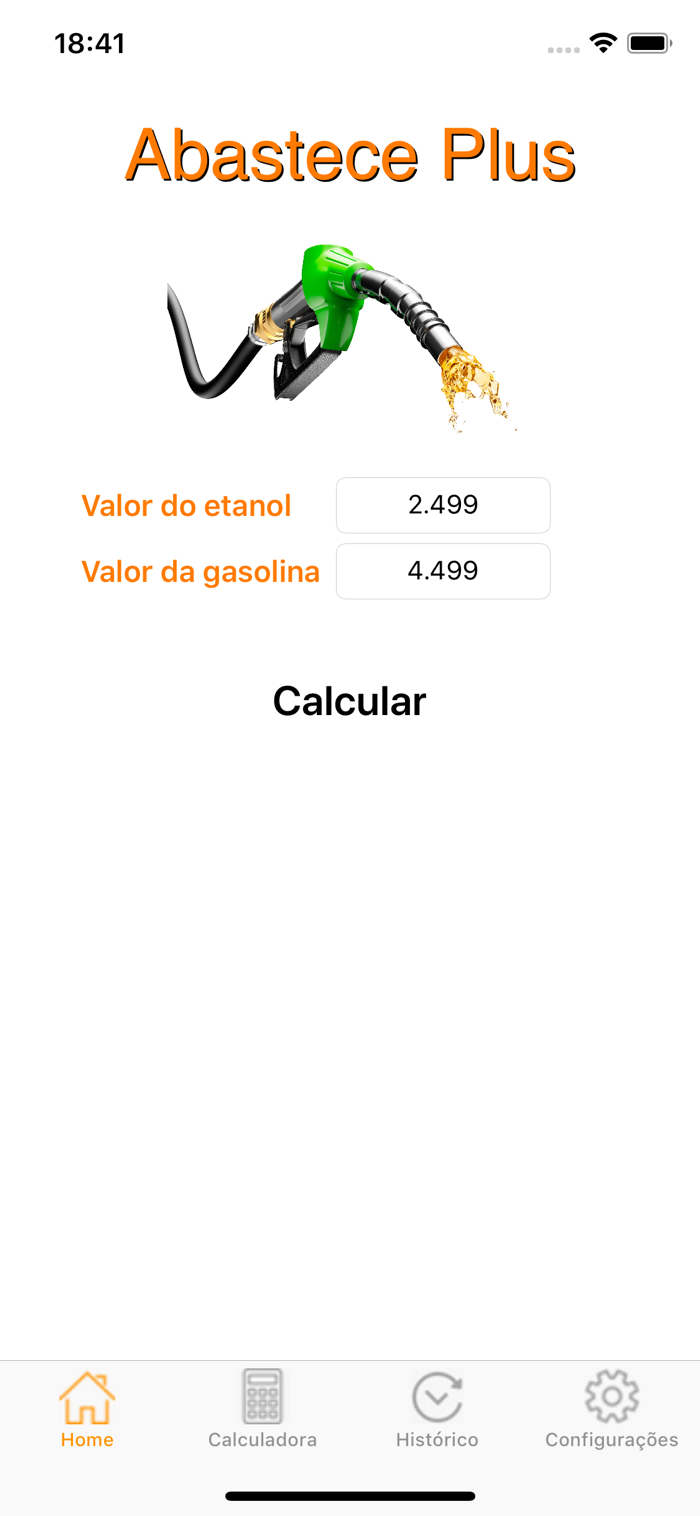Image resolution: width=700 pixels, height=1516 pixels.
Task: Tap the ethanol price field showing 2.499
Action: [443, 505]
